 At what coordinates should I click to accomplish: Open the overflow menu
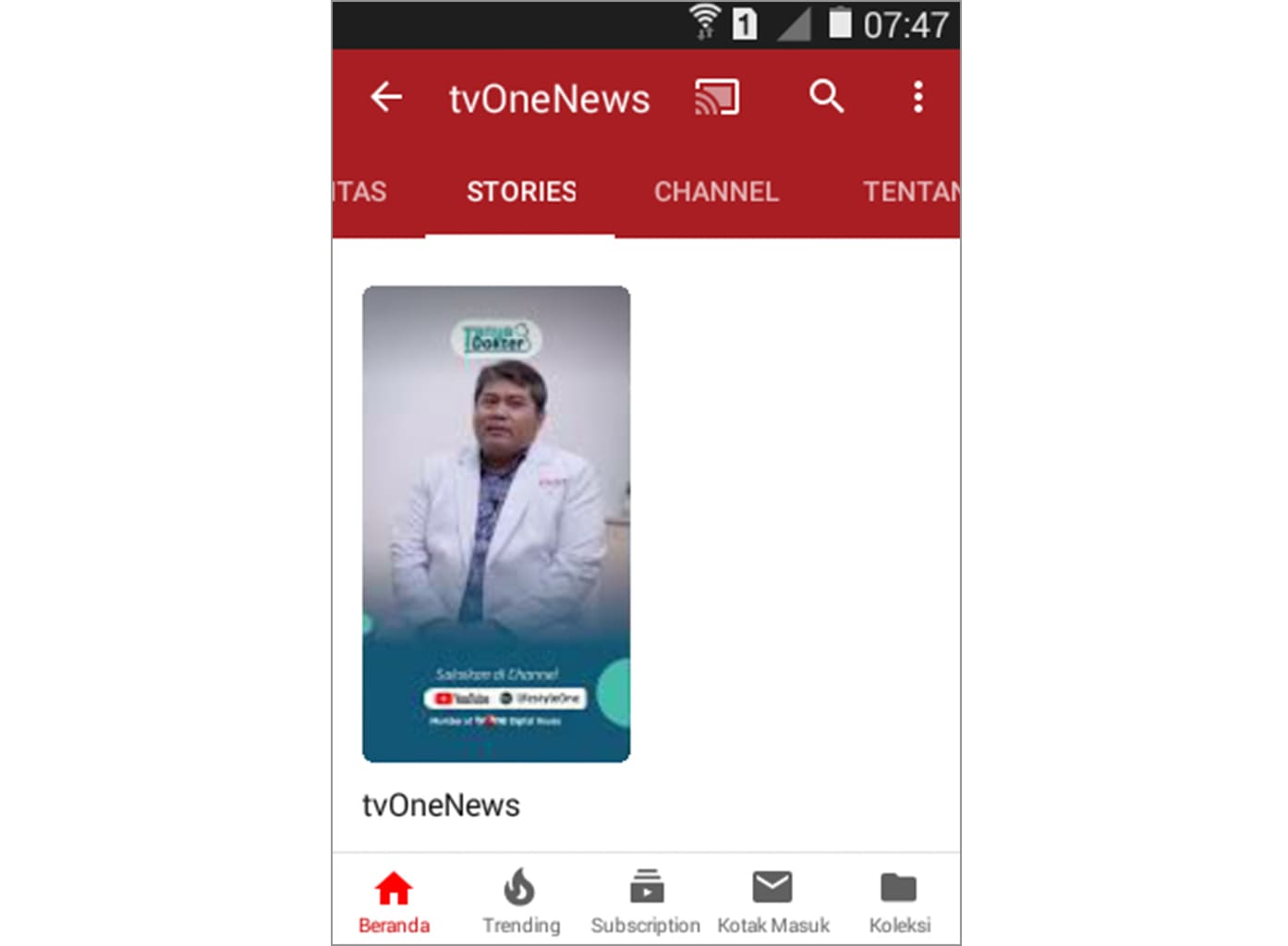coord(917,97)
